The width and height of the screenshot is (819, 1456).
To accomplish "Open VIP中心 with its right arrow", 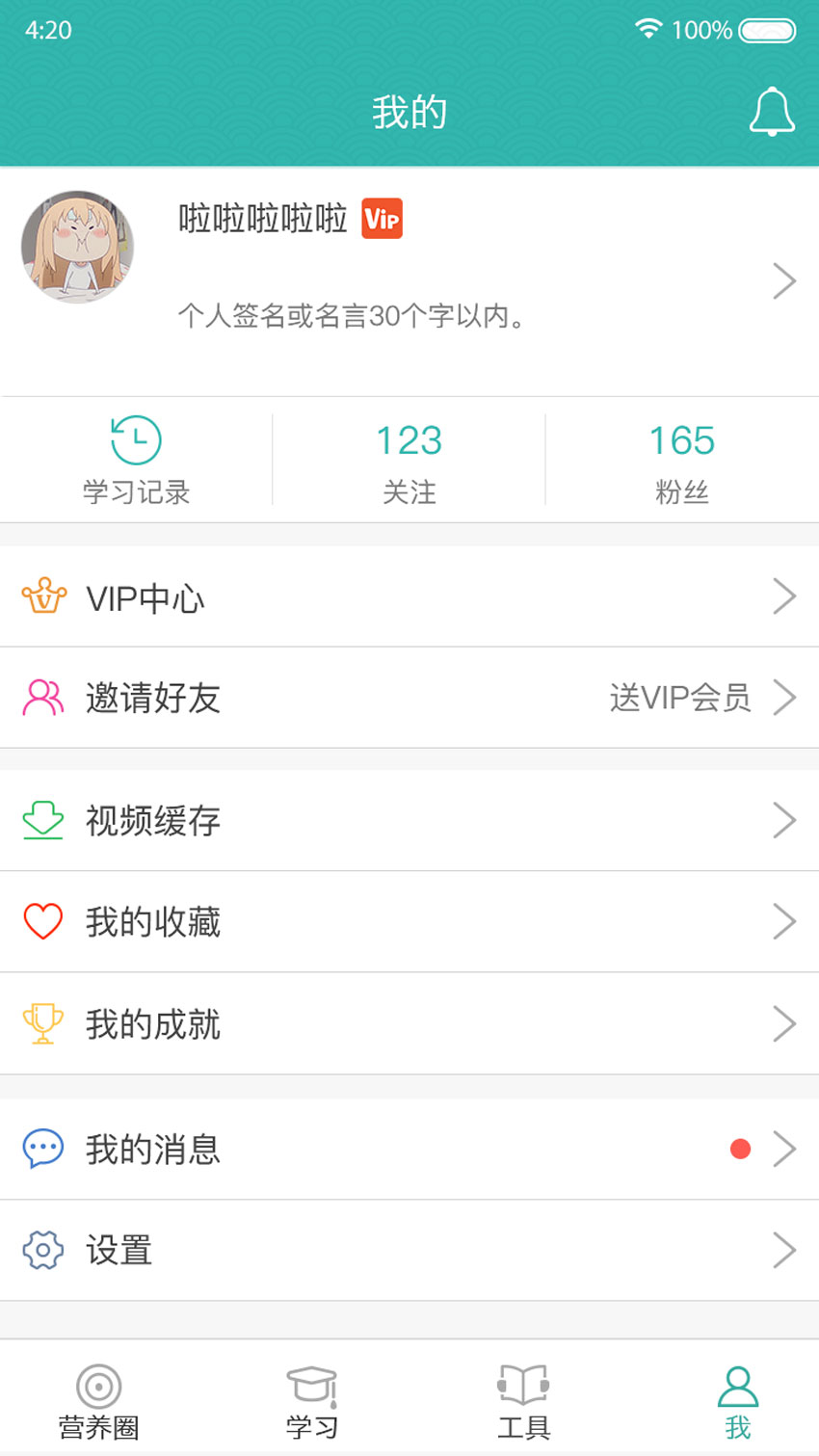I will [x=785, y=597].
